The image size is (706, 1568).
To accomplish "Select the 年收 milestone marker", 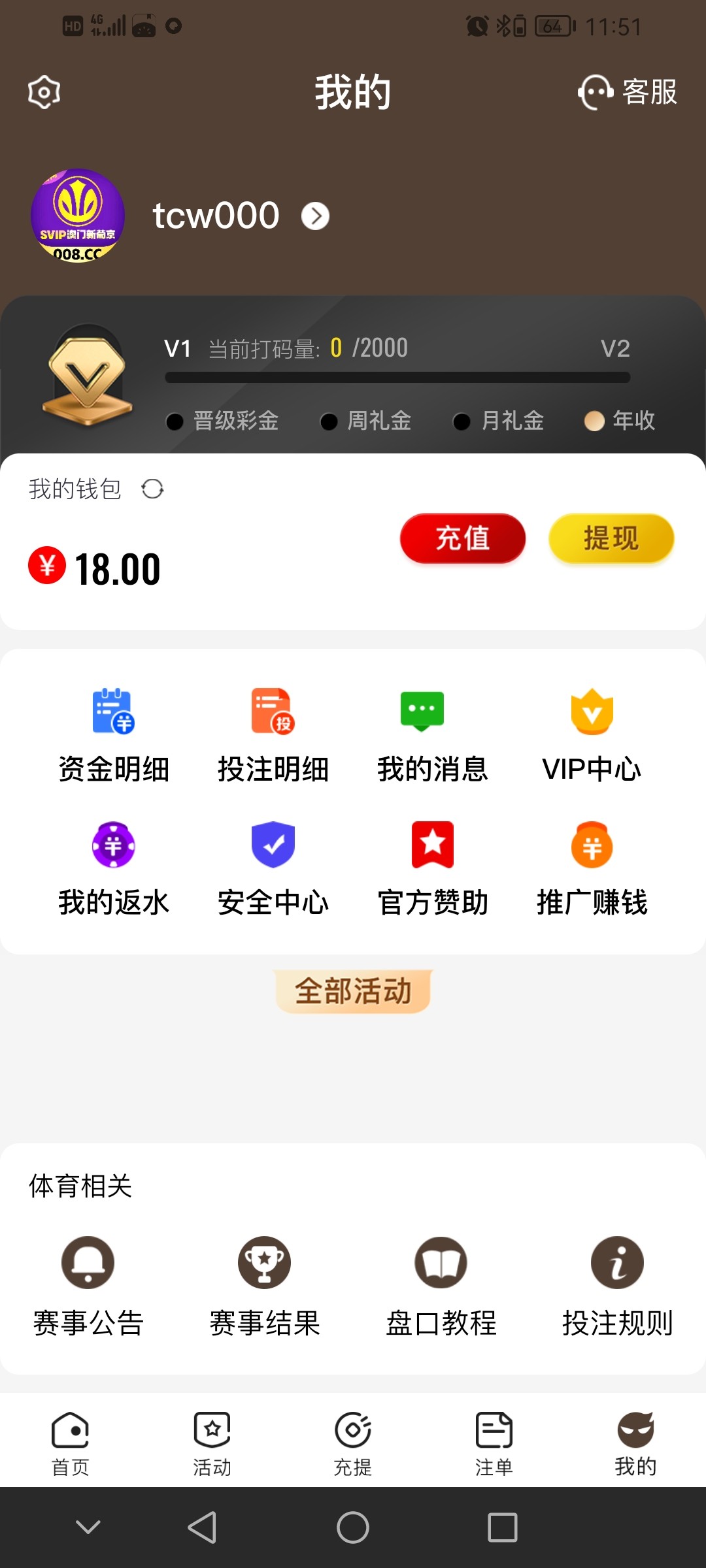I will click(594, 421).
